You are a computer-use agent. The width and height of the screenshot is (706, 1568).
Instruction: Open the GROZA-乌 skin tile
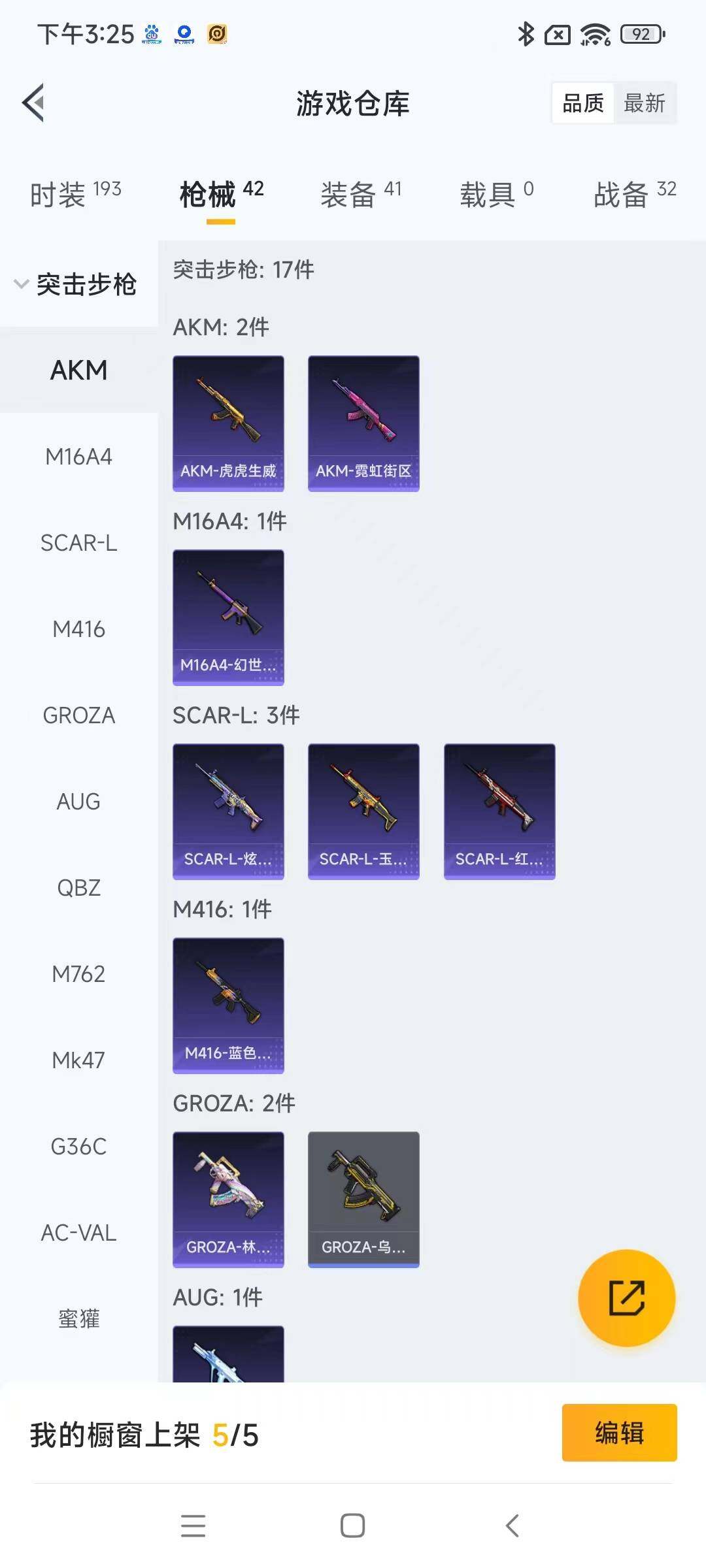(363, 1199)
